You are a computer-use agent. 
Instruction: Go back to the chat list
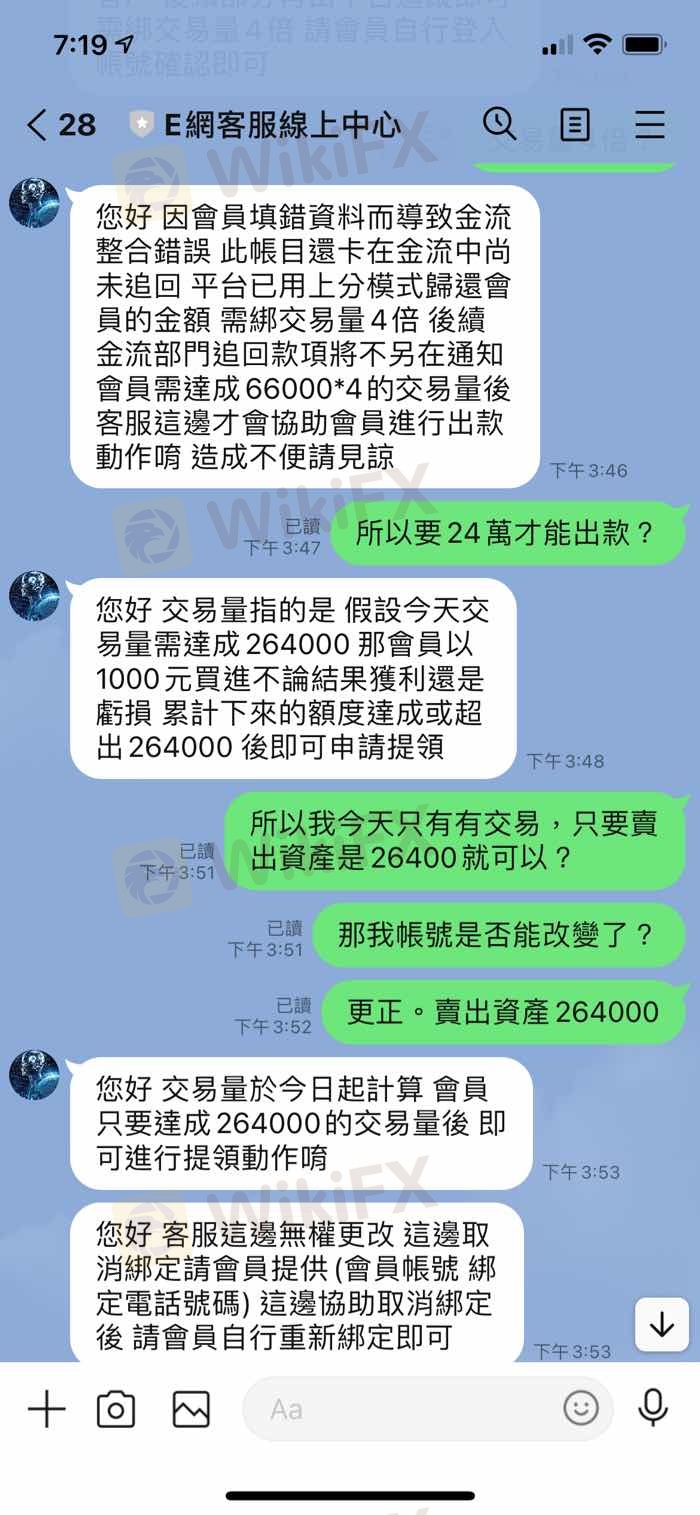pyautogui.click(x=40, y=125)
